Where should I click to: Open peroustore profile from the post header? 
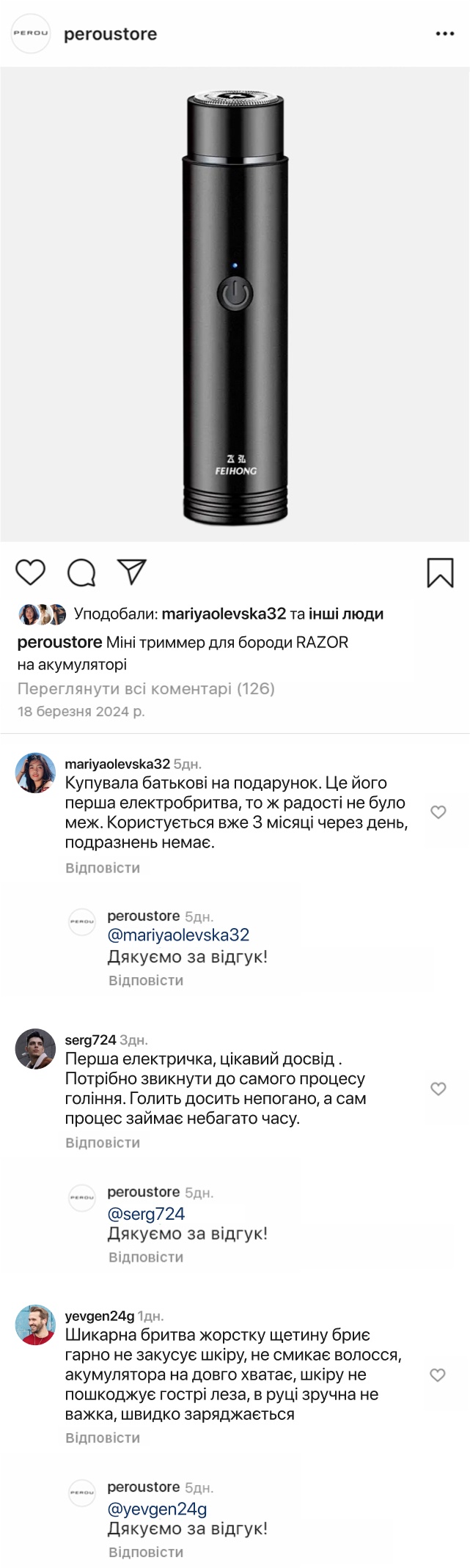click(x=110, y=34)
